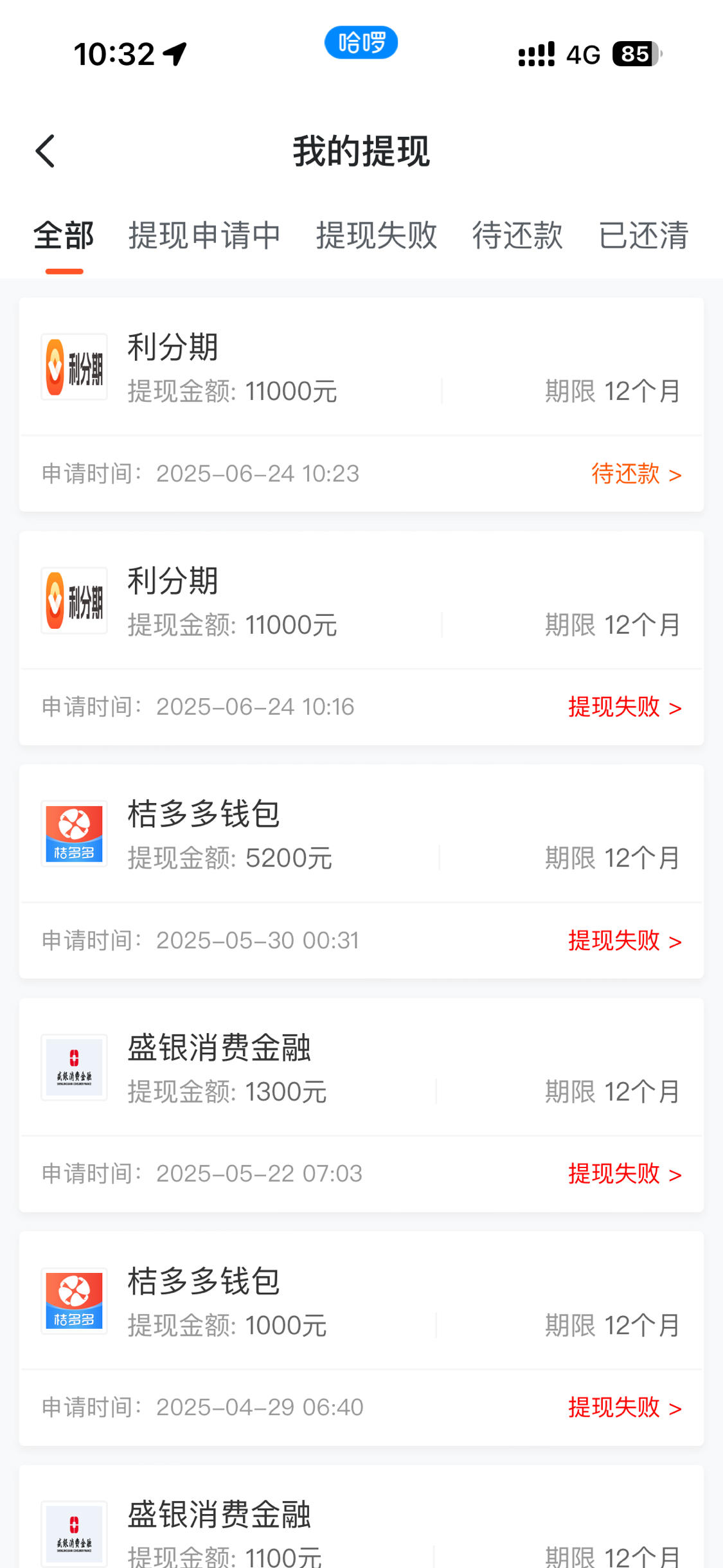The width and height of the screenshot is (723, 1568).
Task: Return to 哈啰 app via status pill
Action: (361, 42)
